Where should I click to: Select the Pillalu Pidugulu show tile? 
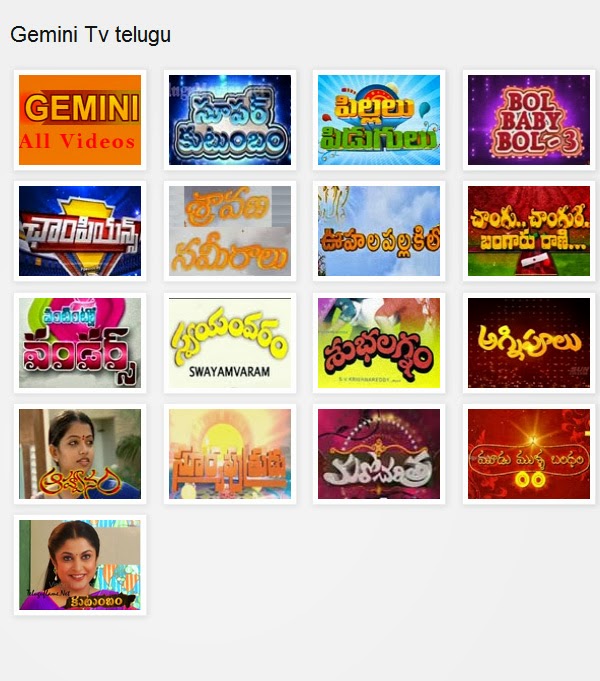pyautogui.click(x=379, y=119)
